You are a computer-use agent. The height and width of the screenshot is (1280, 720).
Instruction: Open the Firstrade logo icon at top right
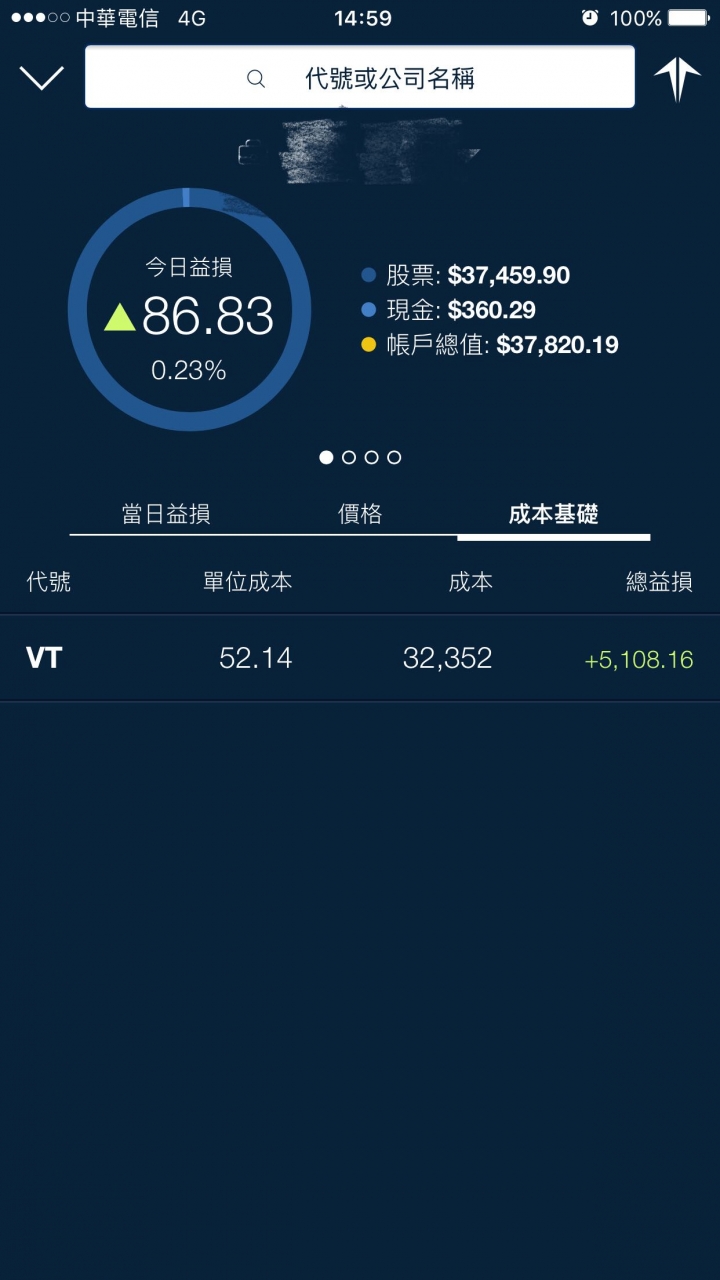pyautogui.click(x=677, y=78)
